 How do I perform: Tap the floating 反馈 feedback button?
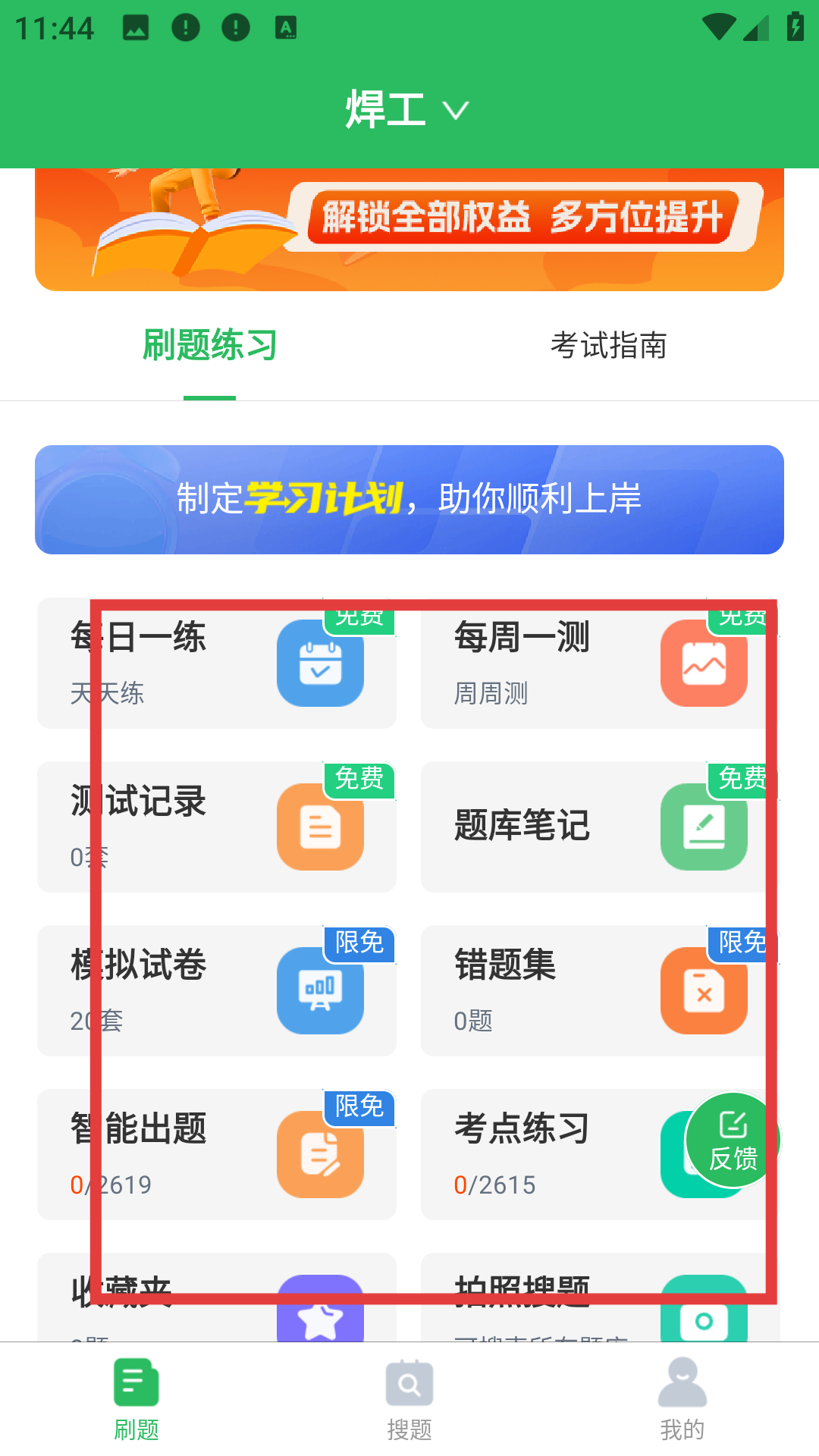[x=733, y=1140]
